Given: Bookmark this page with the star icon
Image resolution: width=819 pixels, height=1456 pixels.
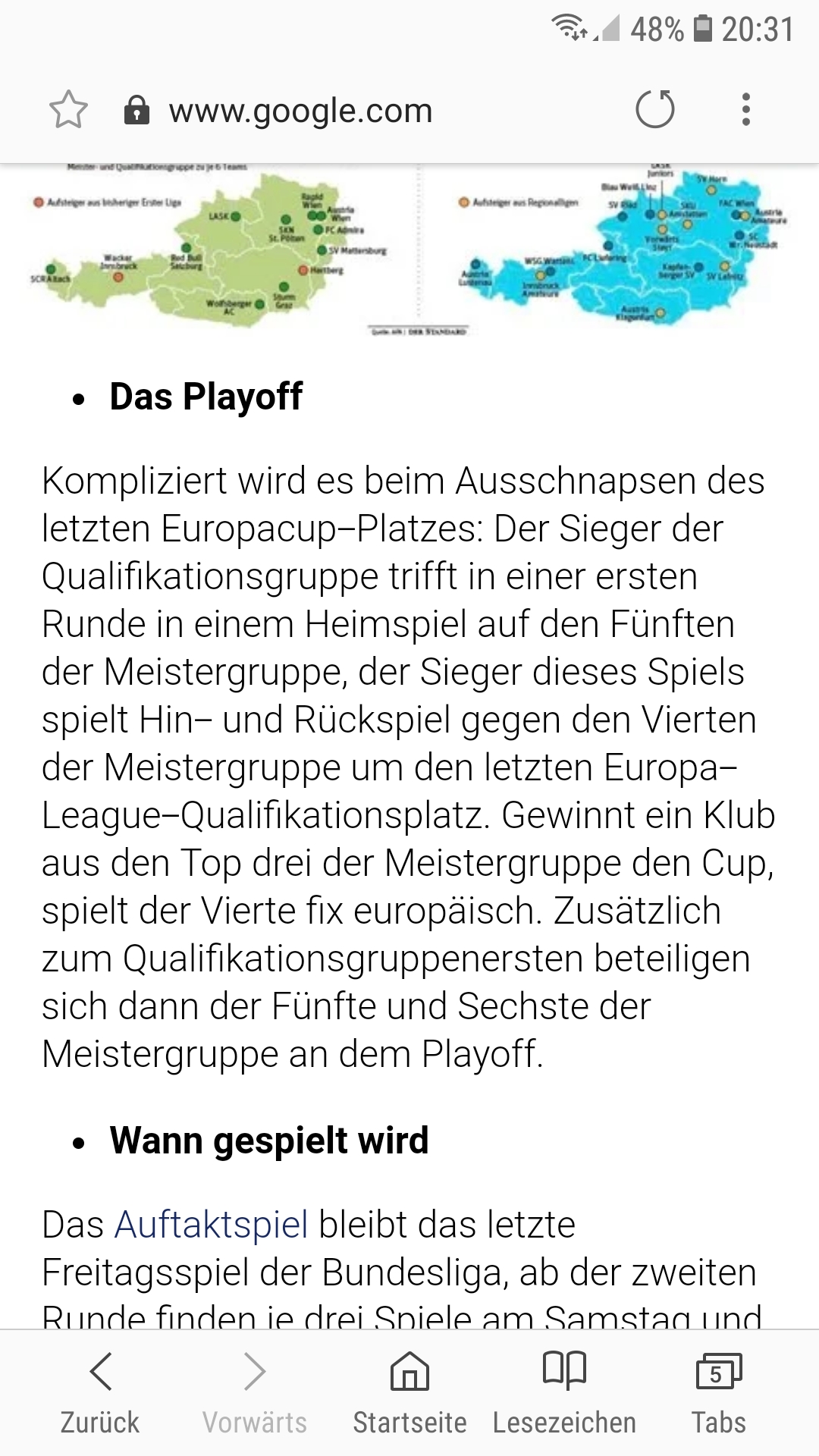Looking at the screenshot, I should coord(68,110).
